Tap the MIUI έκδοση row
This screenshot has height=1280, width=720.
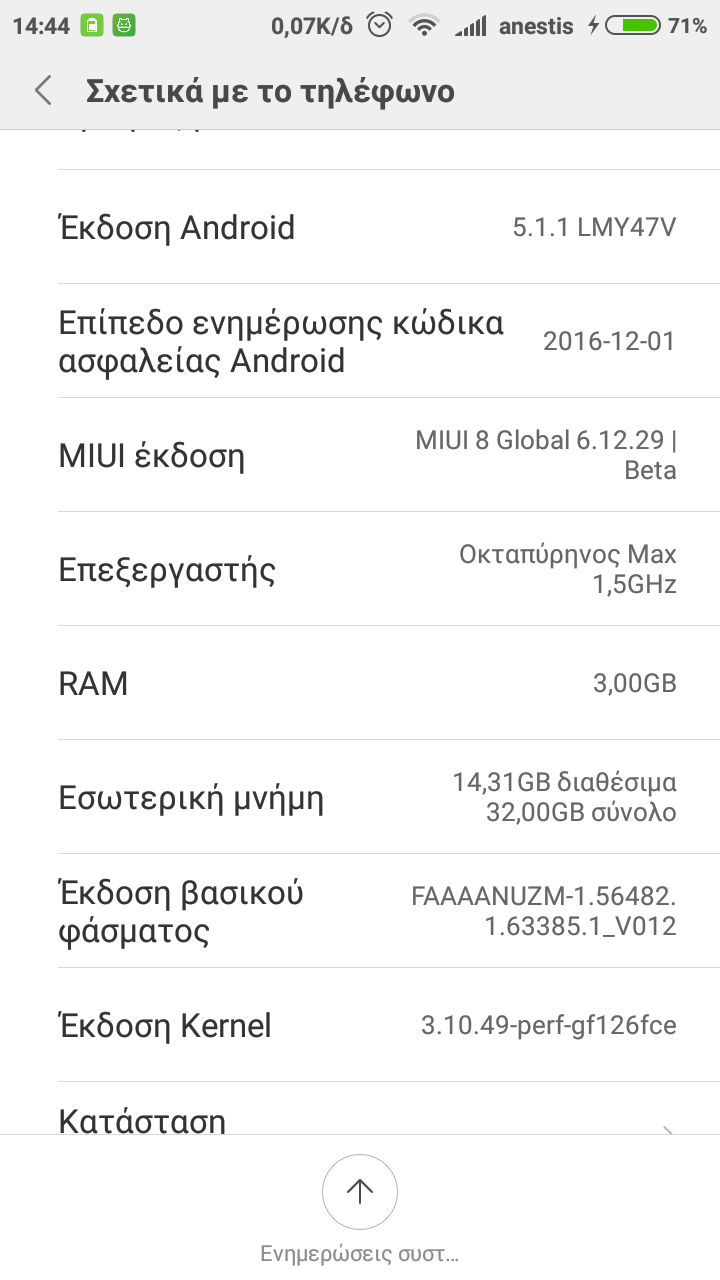(x=360, y=455)
